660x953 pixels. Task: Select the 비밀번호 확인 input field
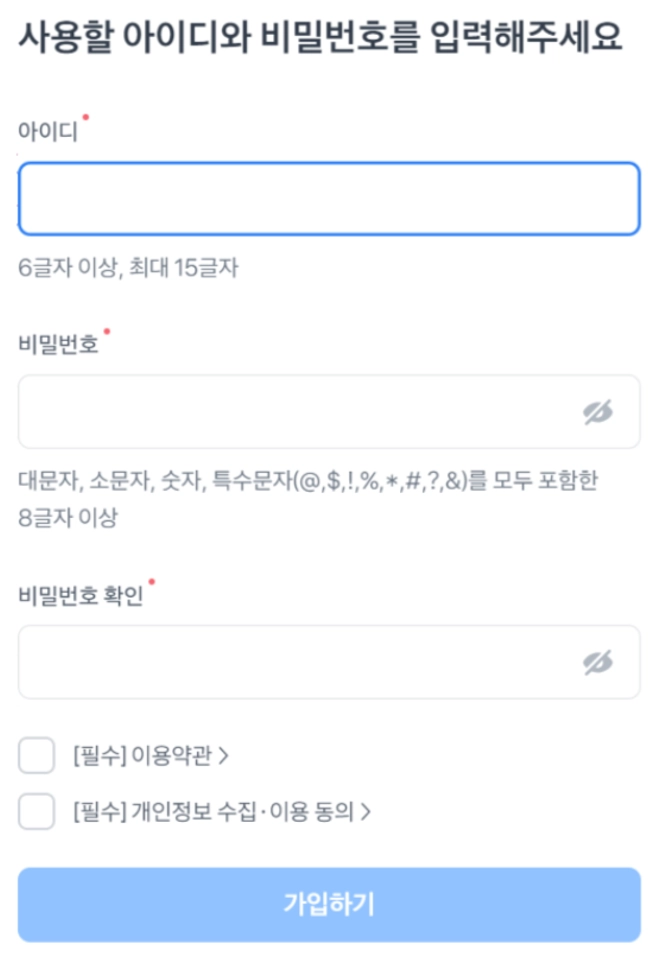point(290,662)
